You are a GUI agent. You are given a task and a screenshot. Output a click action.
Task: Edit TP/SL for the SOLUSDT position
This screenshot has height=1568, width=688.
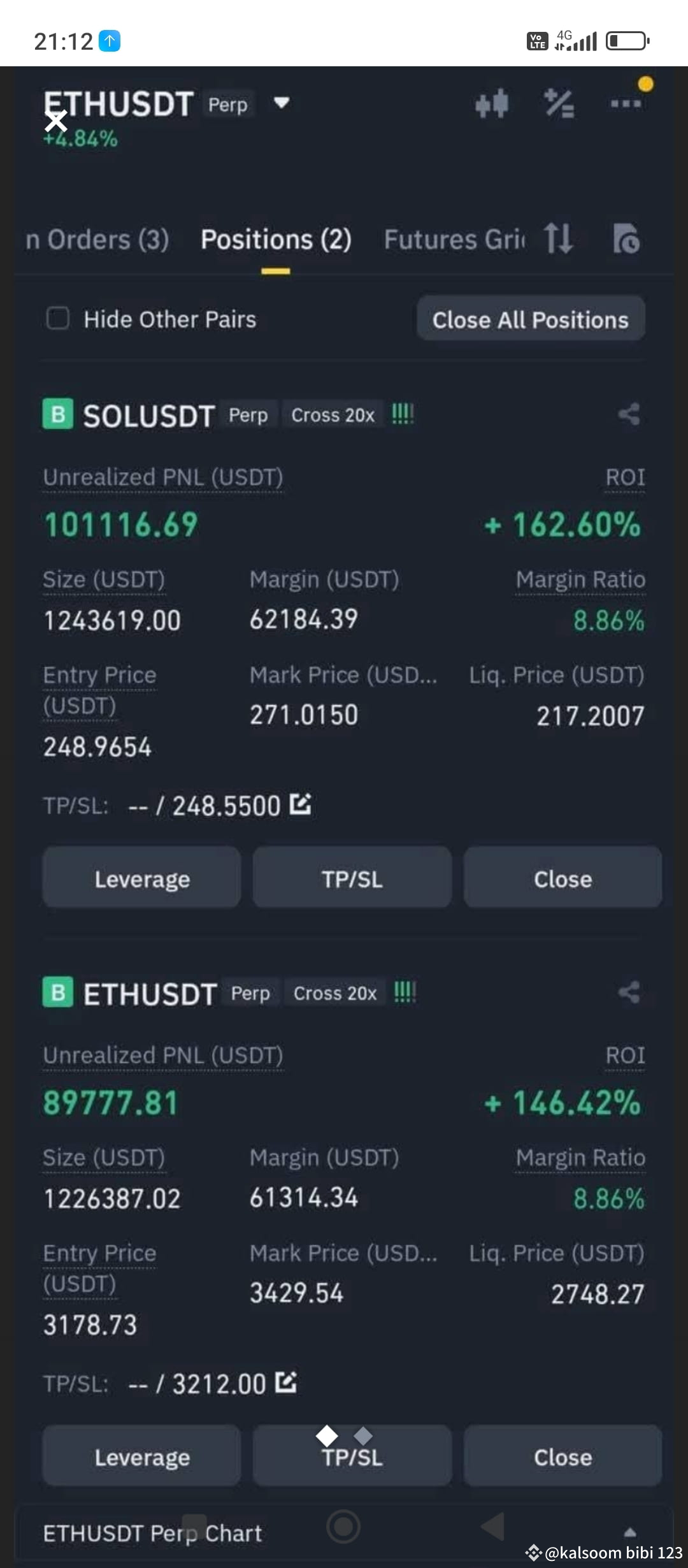coord(300,805)
